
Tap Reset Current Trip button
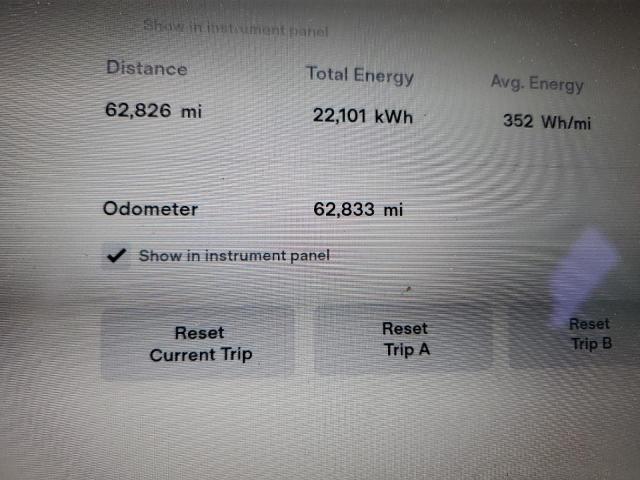click(200, 343)
